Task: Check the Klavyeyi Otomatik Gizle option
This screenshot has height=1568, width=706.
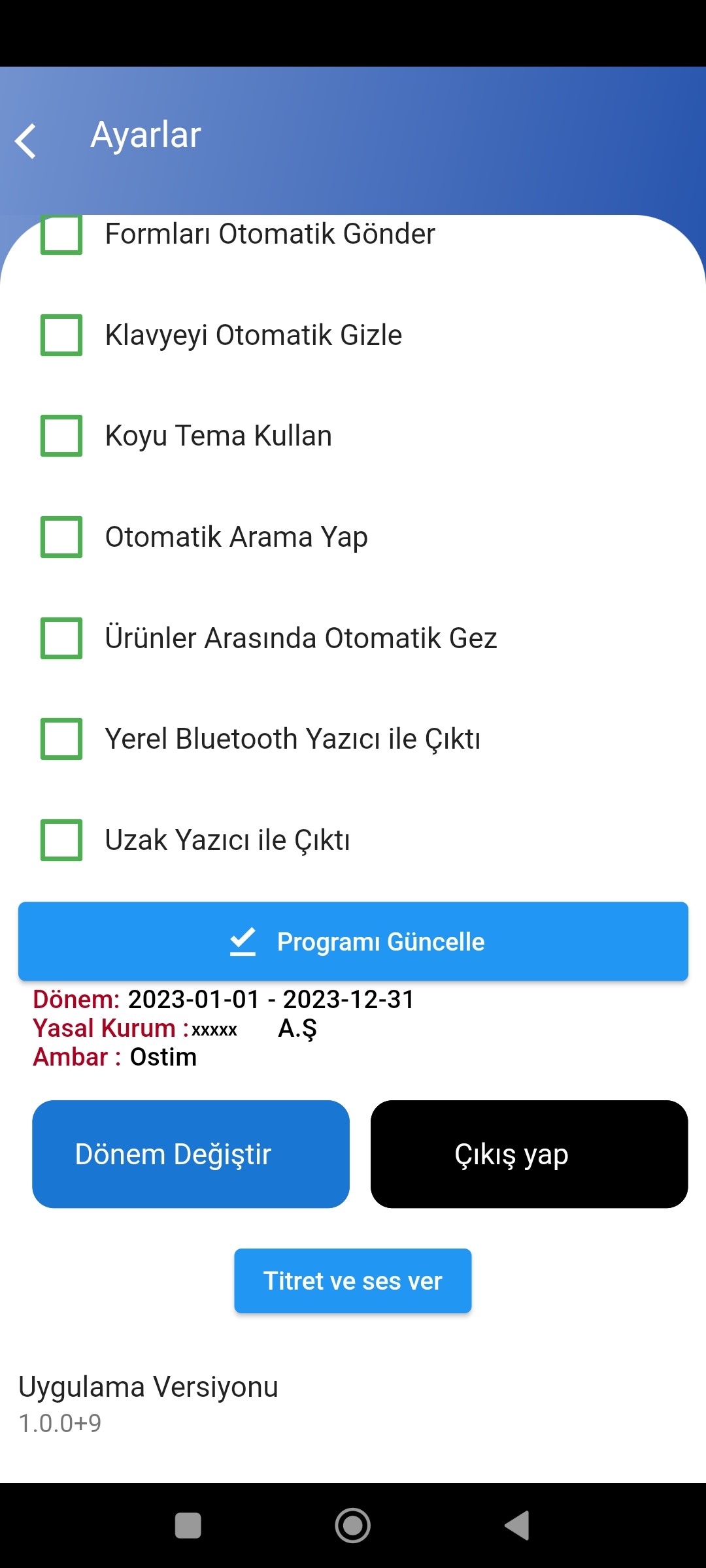Action: pyautogui.click(x=61, y=335)
